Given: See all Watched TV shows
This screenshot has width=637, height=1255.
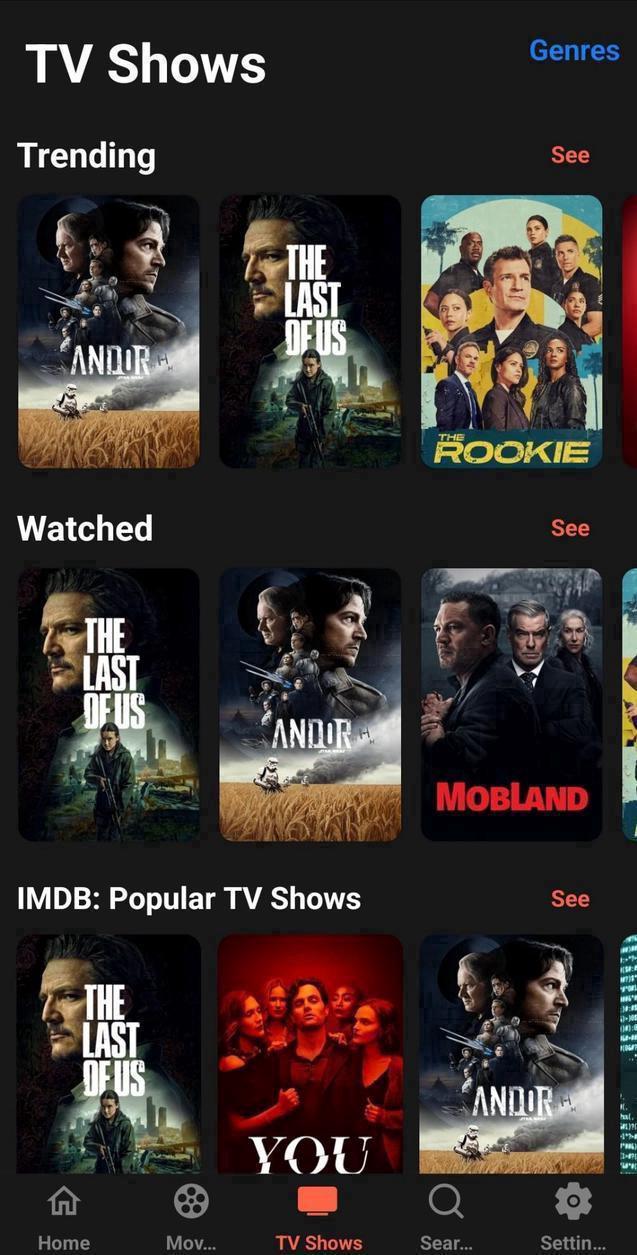Looking at the screenshot, I should pyautogui.click(x=570, y=528).
